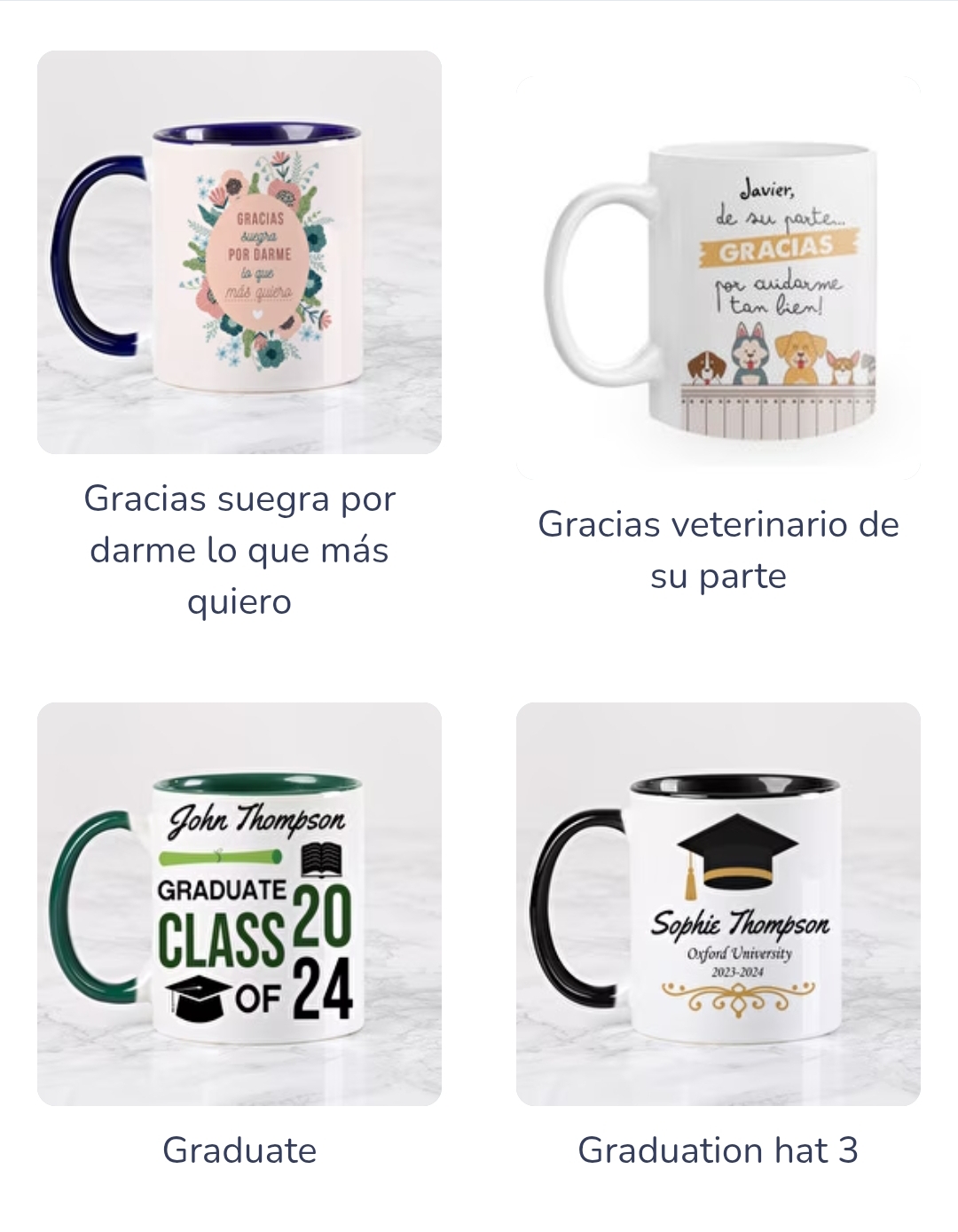View the Graduate Class of 2024 mug
The height and width of the screenshot is (1232, 958).
239,904
